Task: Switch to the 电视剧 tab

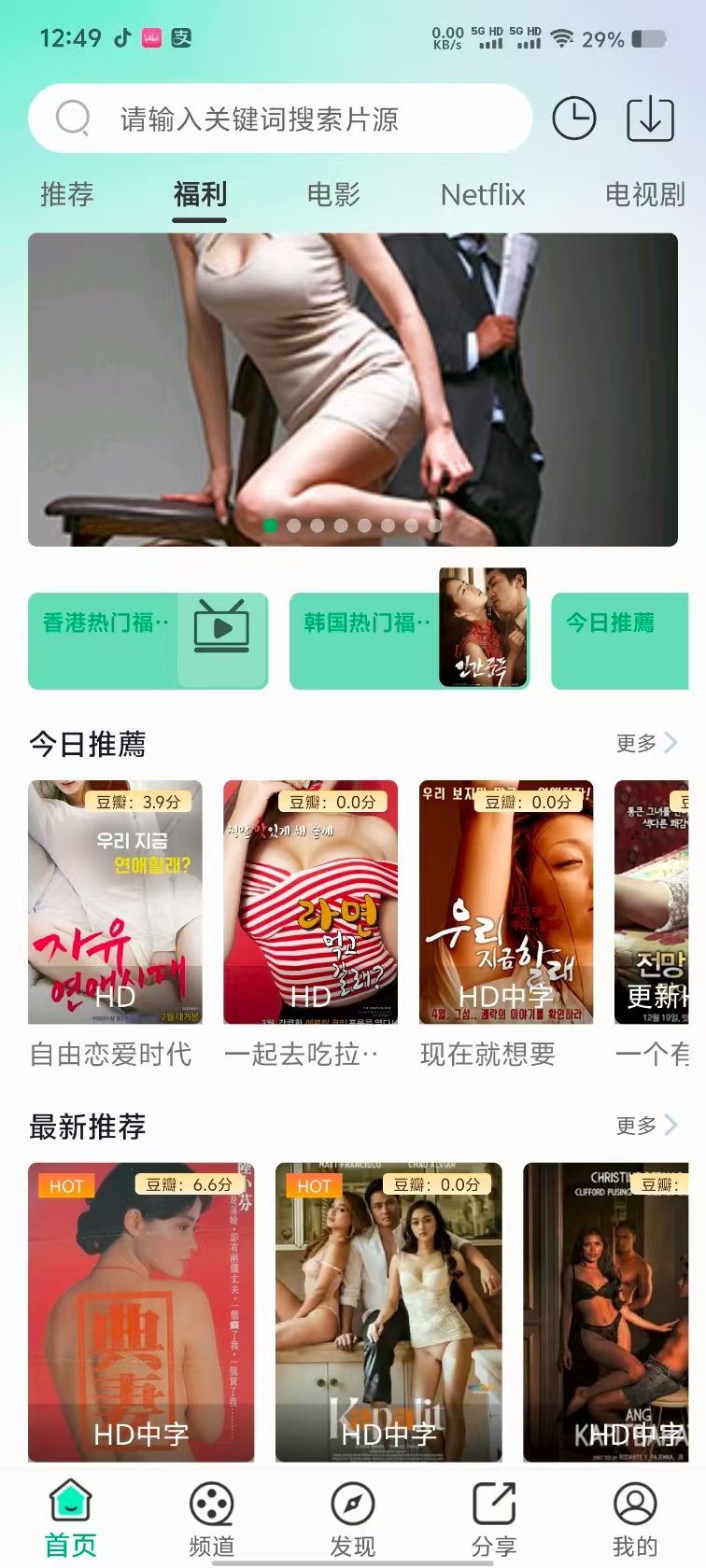Action: click(x=644, y=194)
